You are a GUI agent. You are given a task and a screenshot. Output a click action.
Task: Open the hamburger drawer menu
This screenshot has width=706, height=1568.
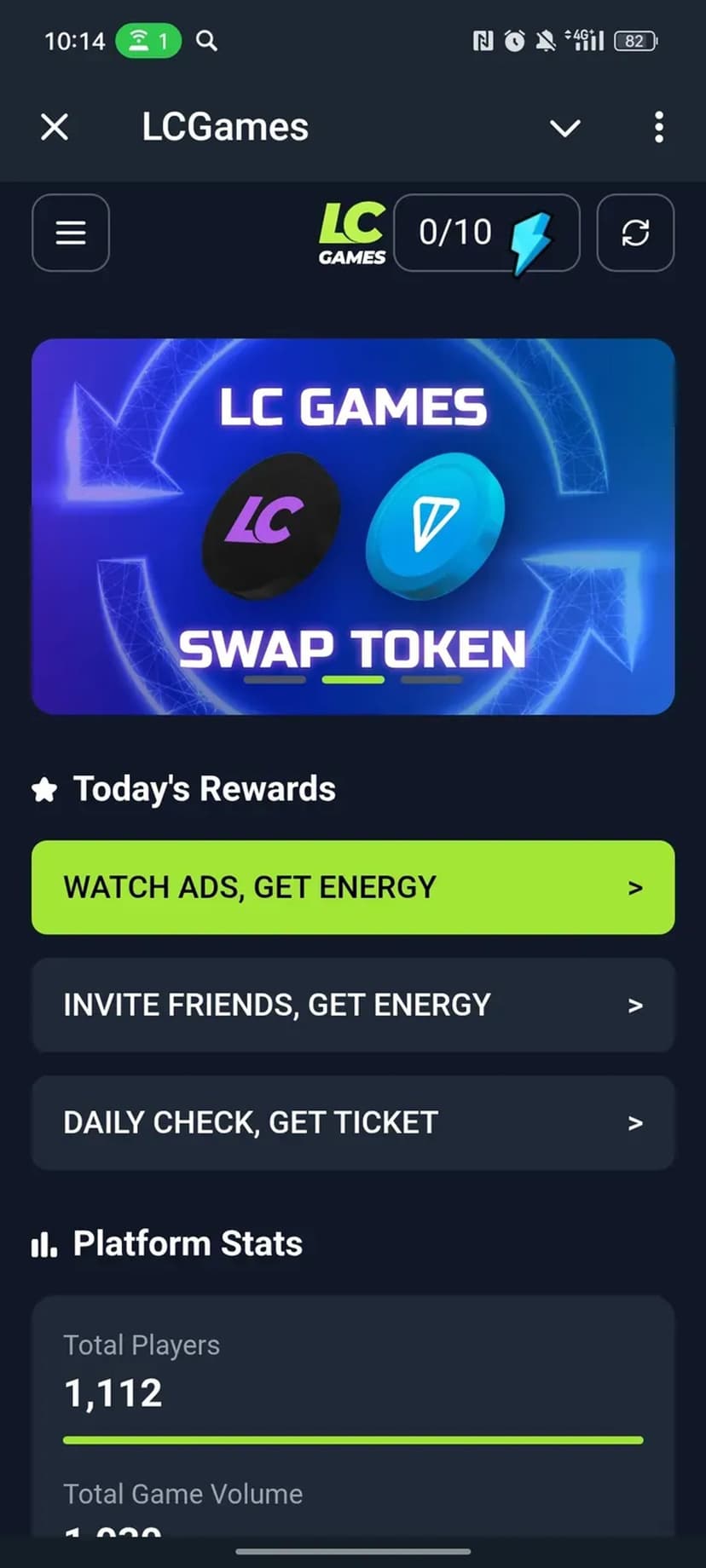click(x=71, y=233)
